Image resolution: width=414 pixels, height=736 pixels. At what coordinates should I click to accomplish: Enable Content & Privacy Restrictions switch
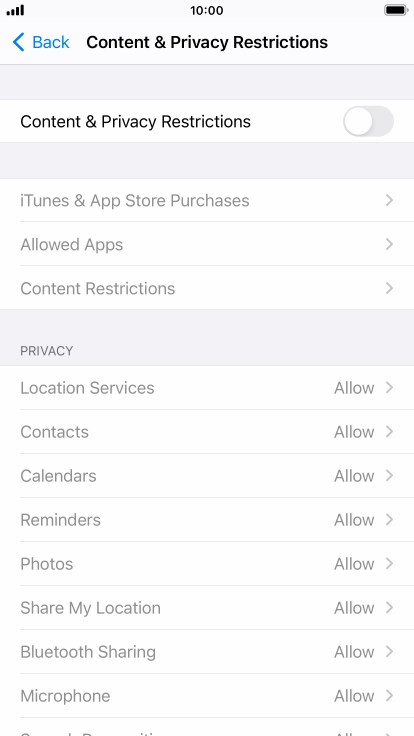368,122
